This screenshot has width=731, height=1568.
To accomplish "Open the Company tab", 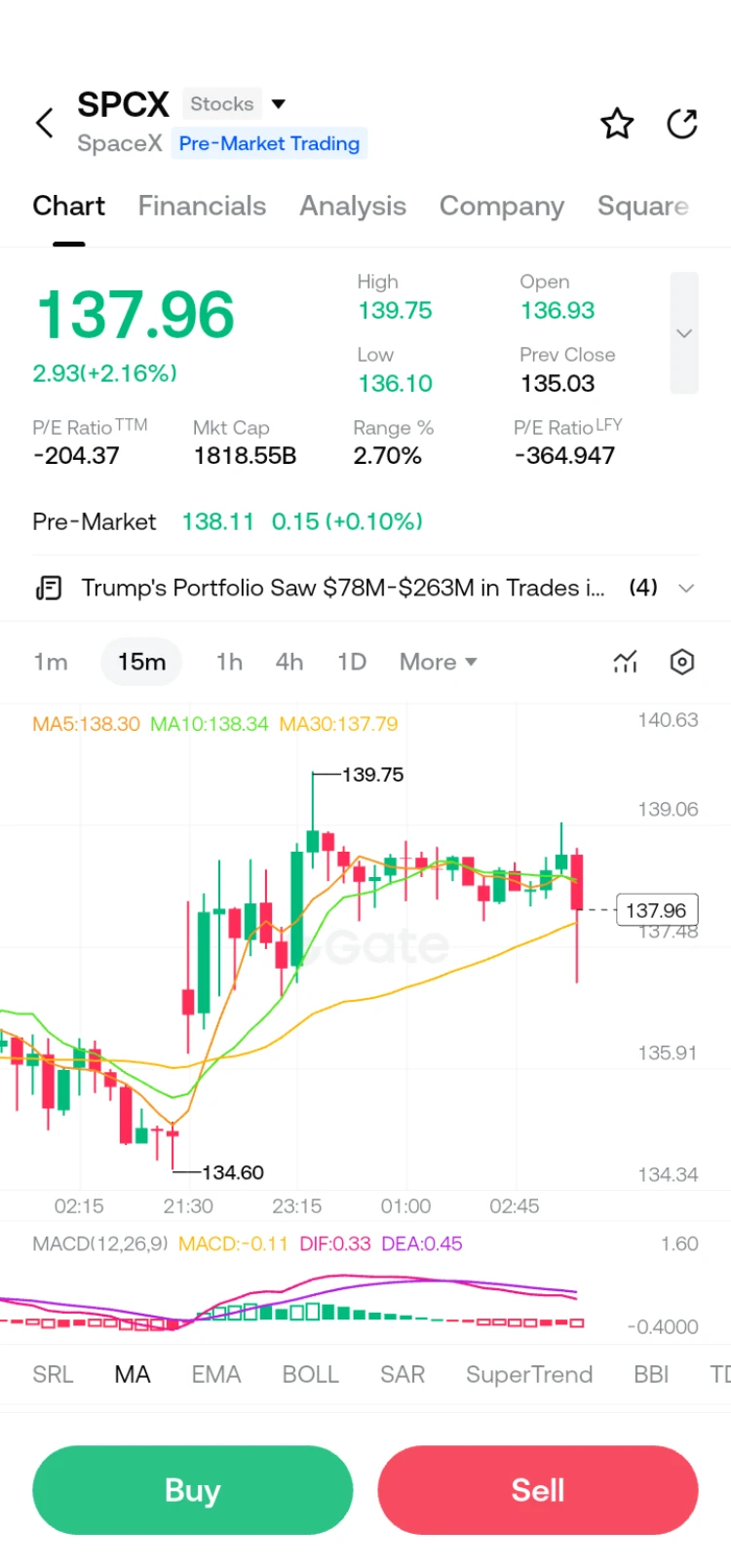I will click(502, 206).
